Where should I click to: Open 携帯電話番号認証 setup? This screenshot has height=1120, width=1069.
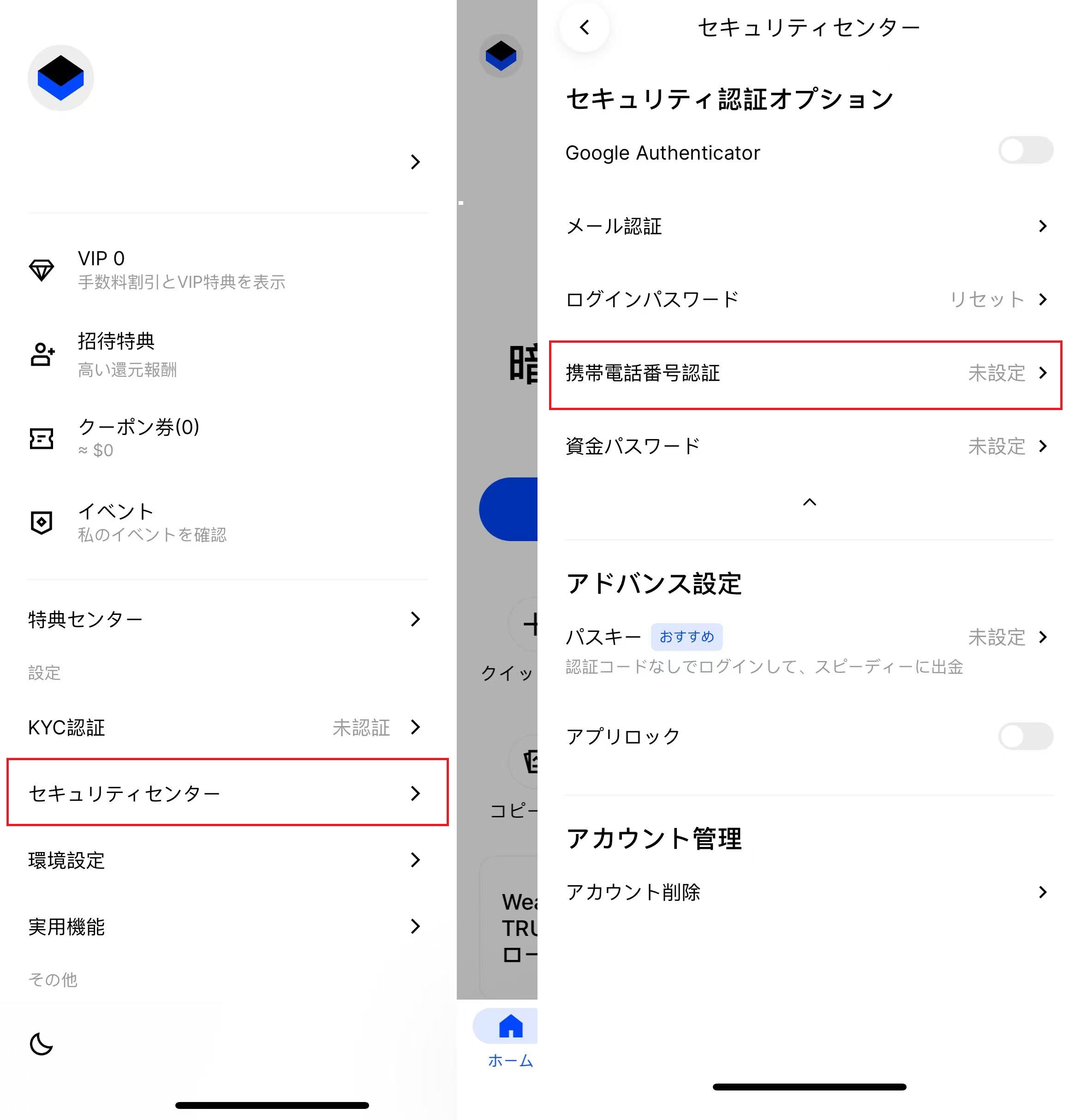tap(806, 373)
